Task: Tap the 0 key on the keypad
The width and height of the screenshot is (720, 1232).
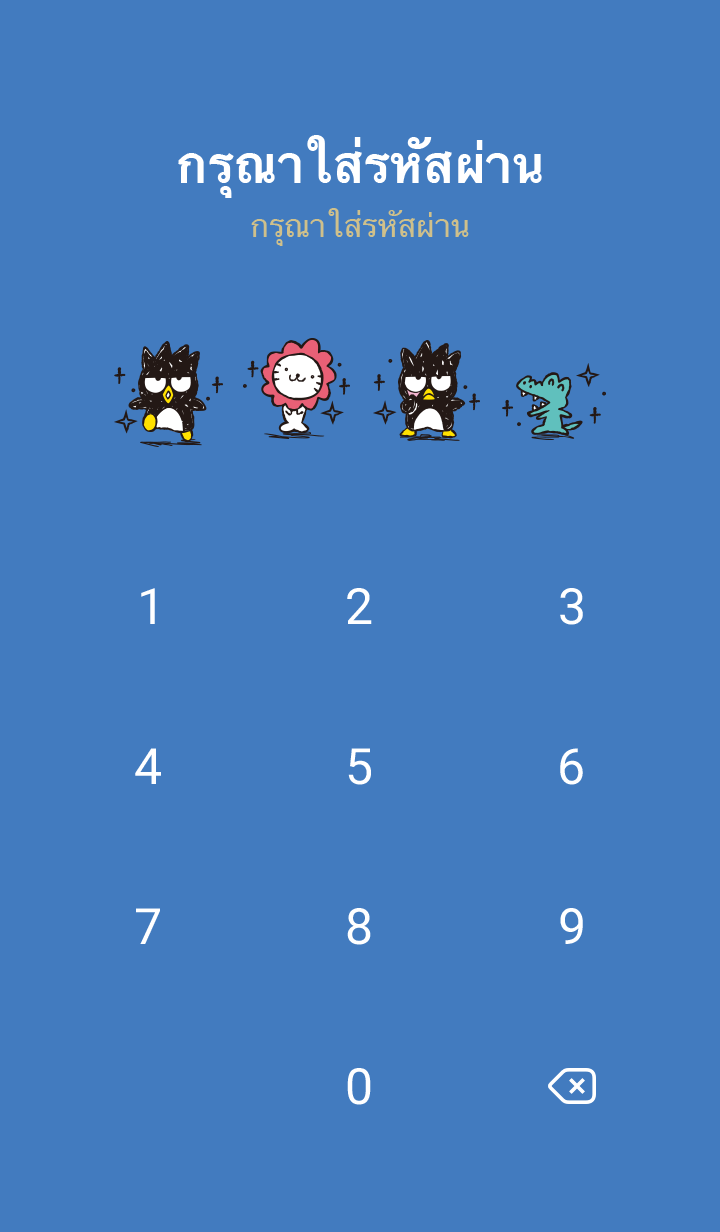Action: (x=359, y=1087)
